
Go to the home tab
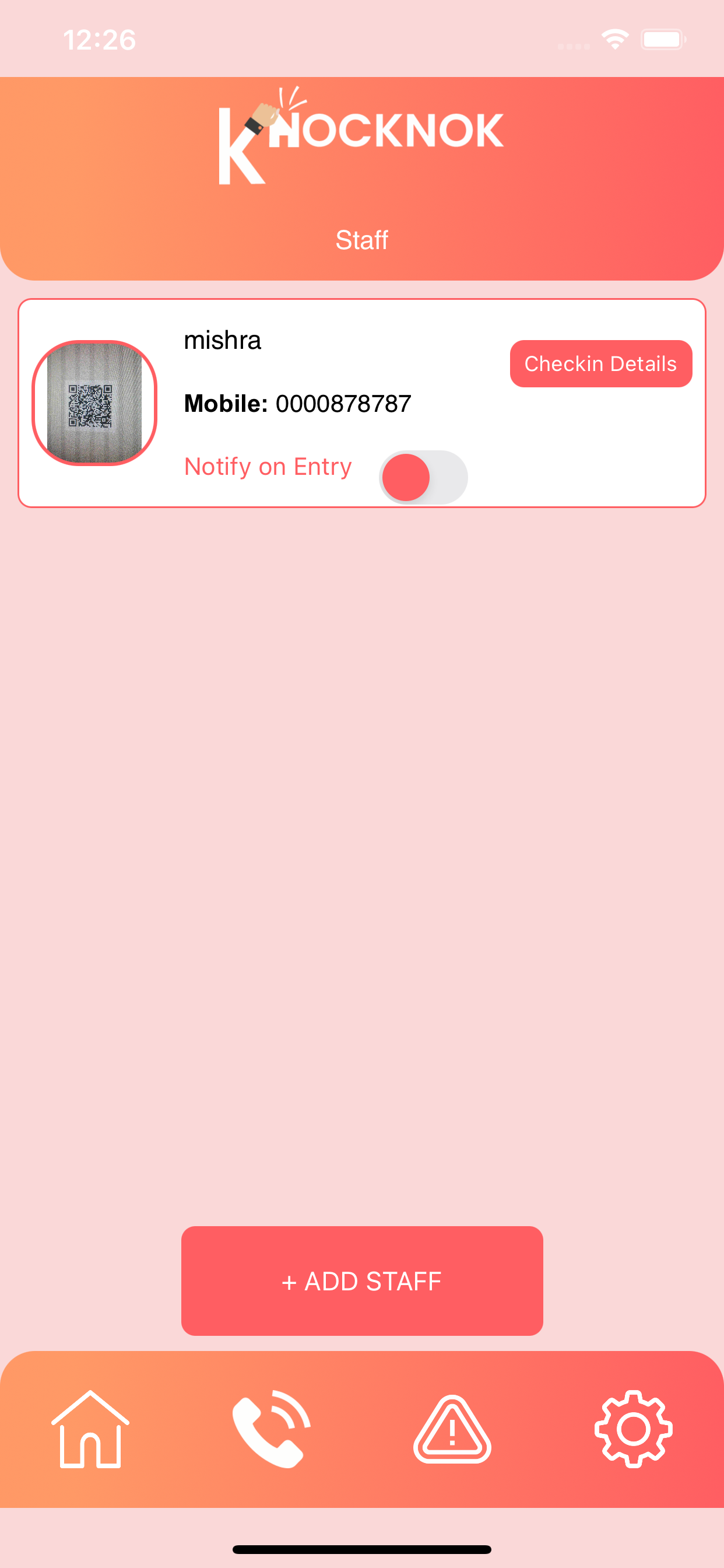90,1429
